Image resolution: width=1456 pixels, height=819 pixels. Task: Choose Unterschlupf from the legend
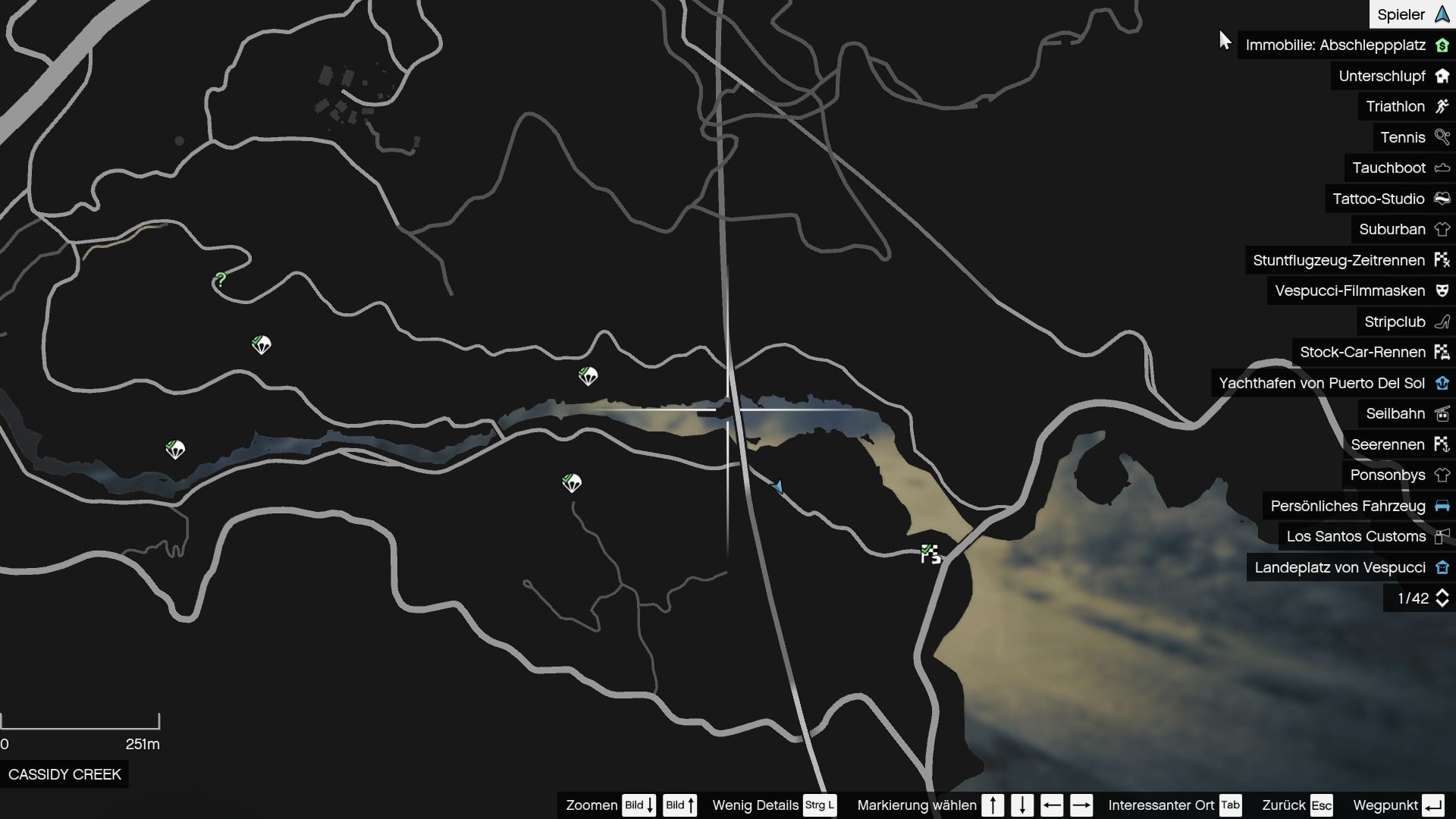(x=1392, y=76)
